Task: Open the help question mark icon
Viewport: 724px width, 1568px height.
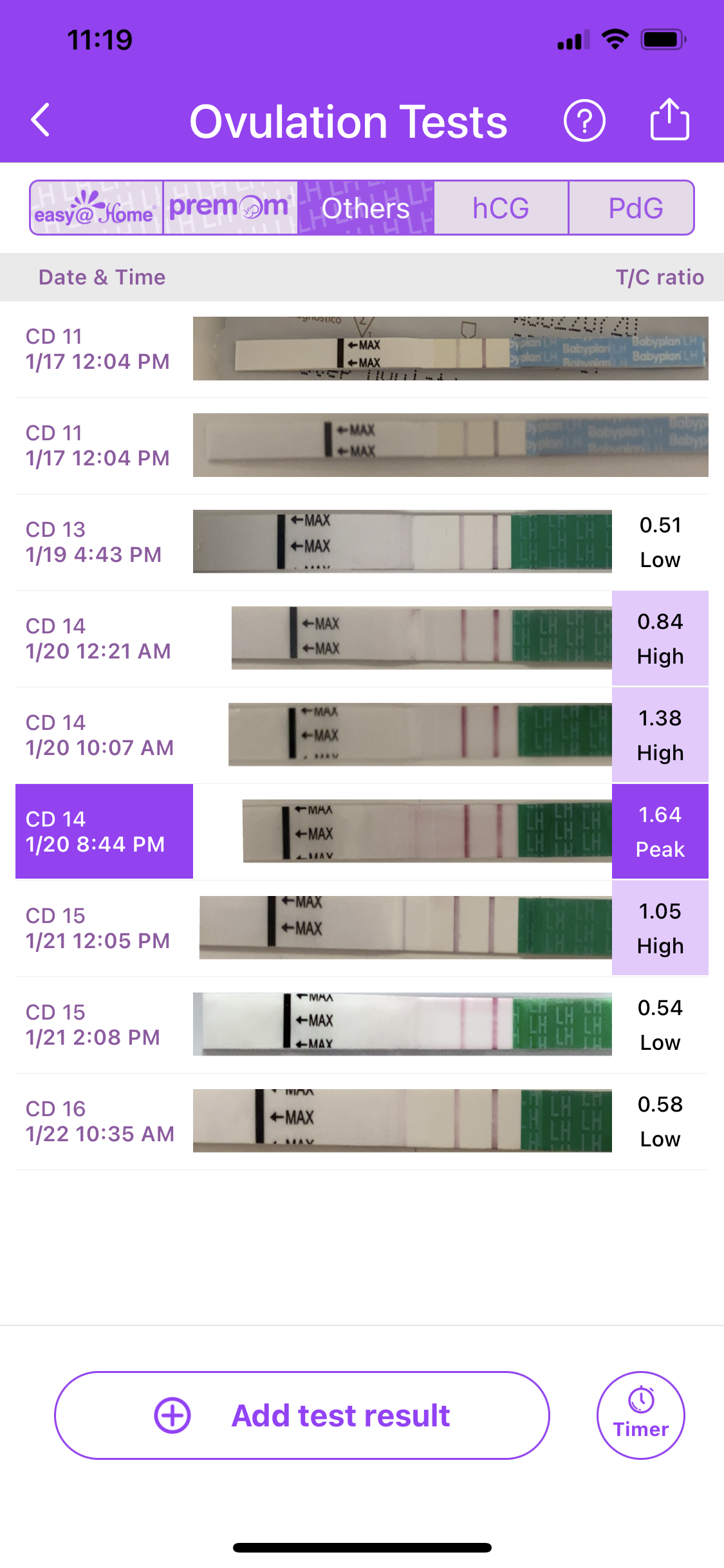Action: (584, 120)
